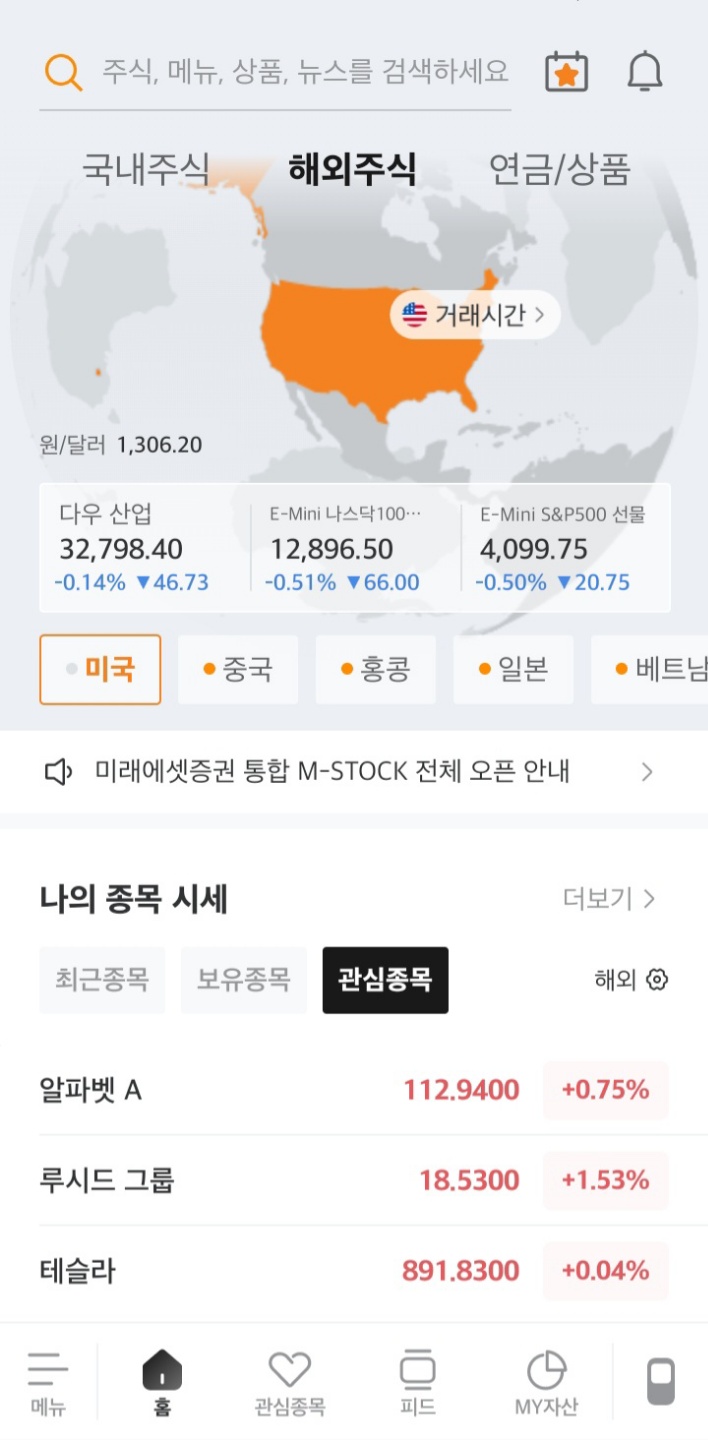The image size is (708, 1440).
Task: Select the 일본 market chip
Action: [x=513, y=669]
